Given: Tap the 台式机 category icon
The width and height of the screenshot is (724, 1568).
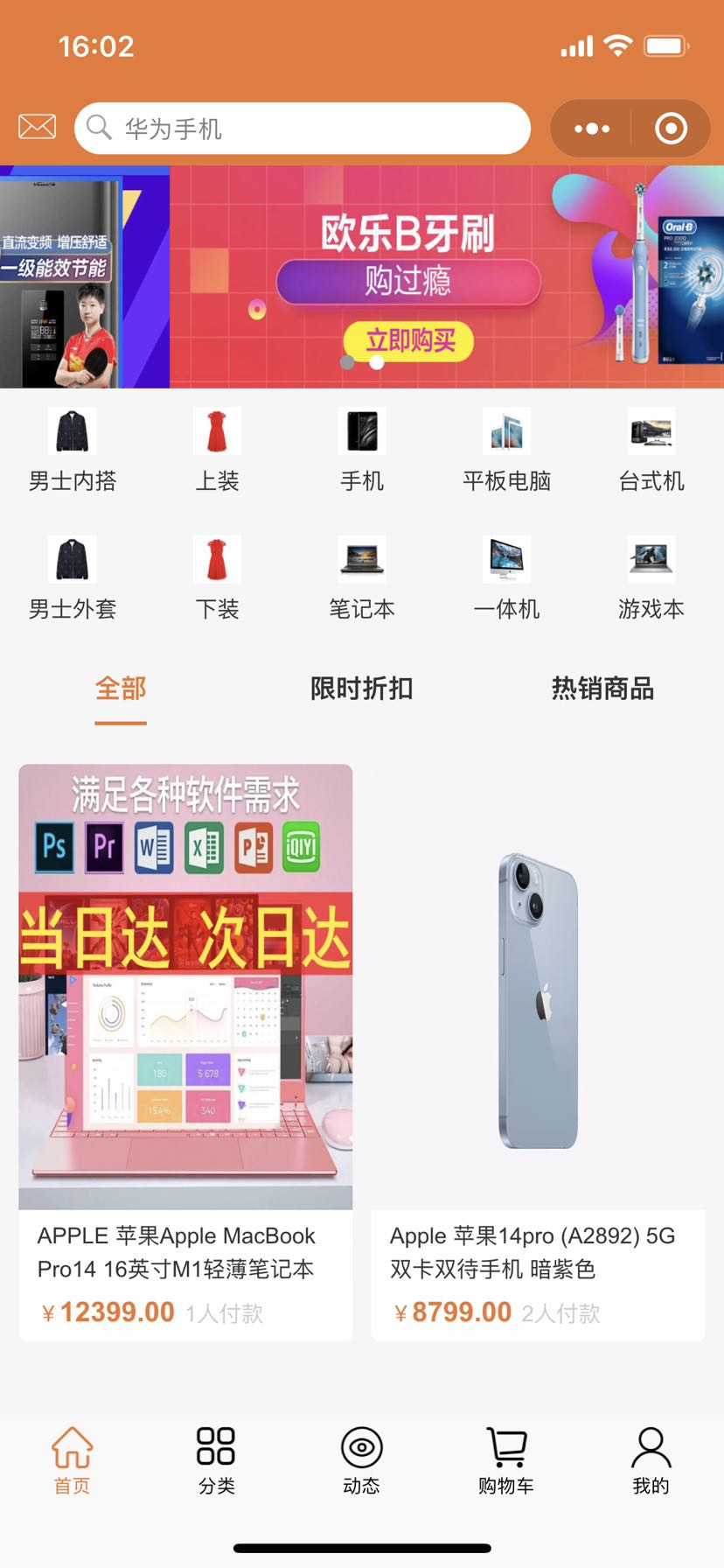Looking at the screenshot, I should [651, 431].
